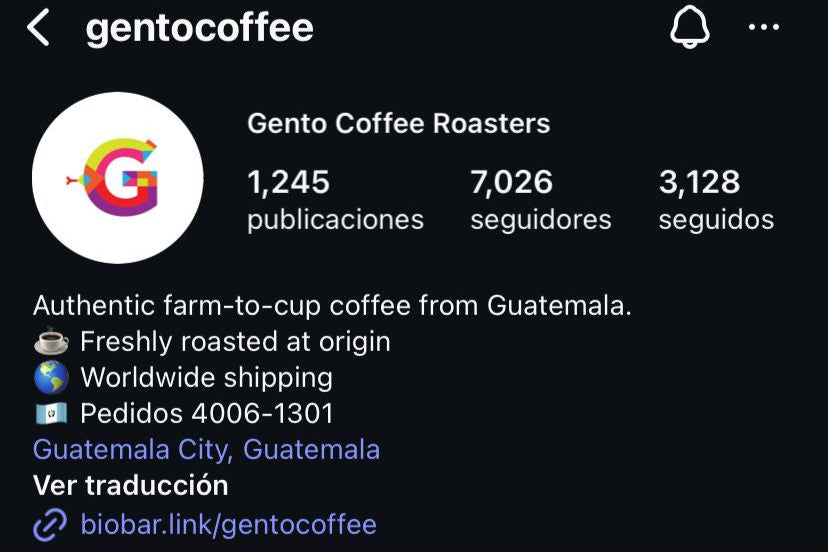Open the three-dot overflow menu
Viewport: 828px width, 552px height.
tap(764, 29)
